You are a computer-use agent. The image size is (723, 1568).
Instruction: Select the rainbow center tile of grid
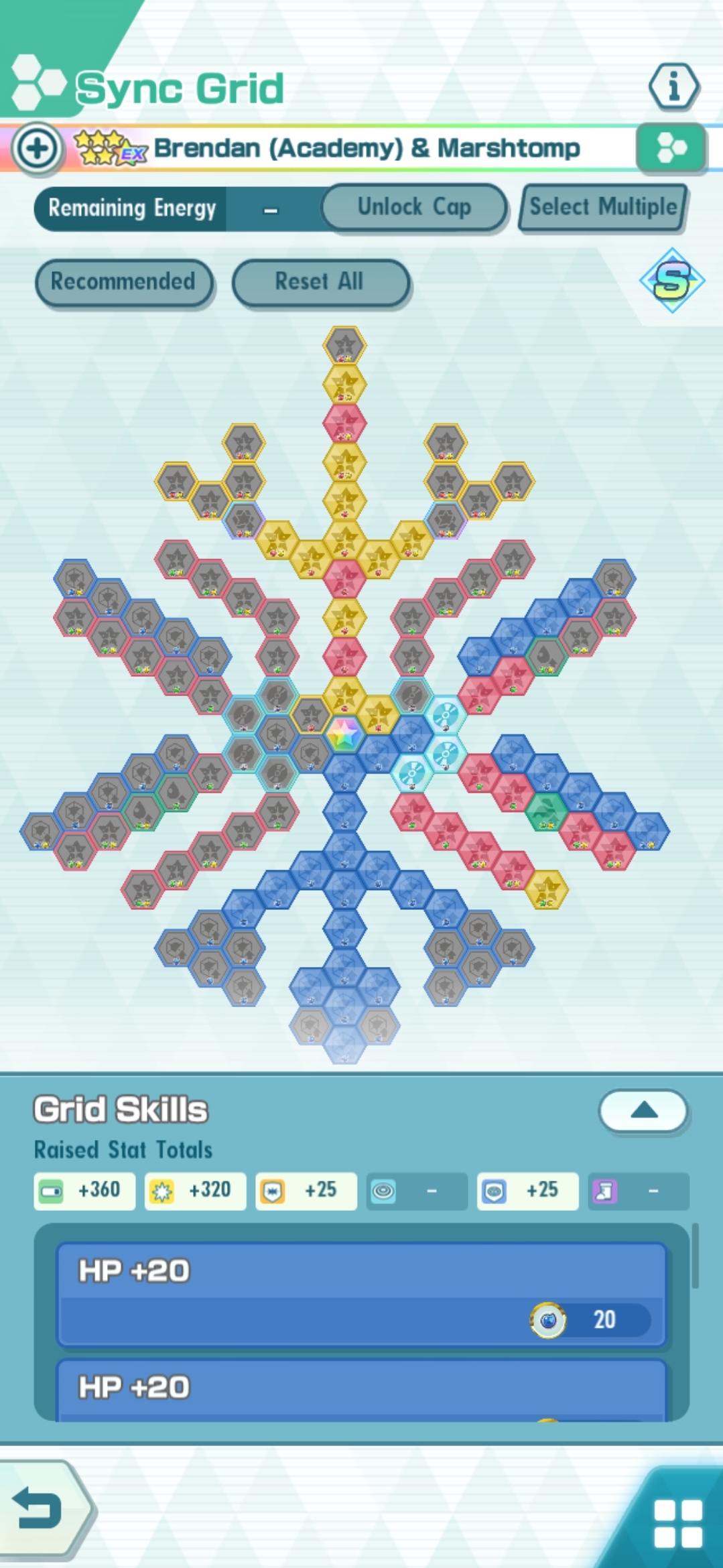344,734
